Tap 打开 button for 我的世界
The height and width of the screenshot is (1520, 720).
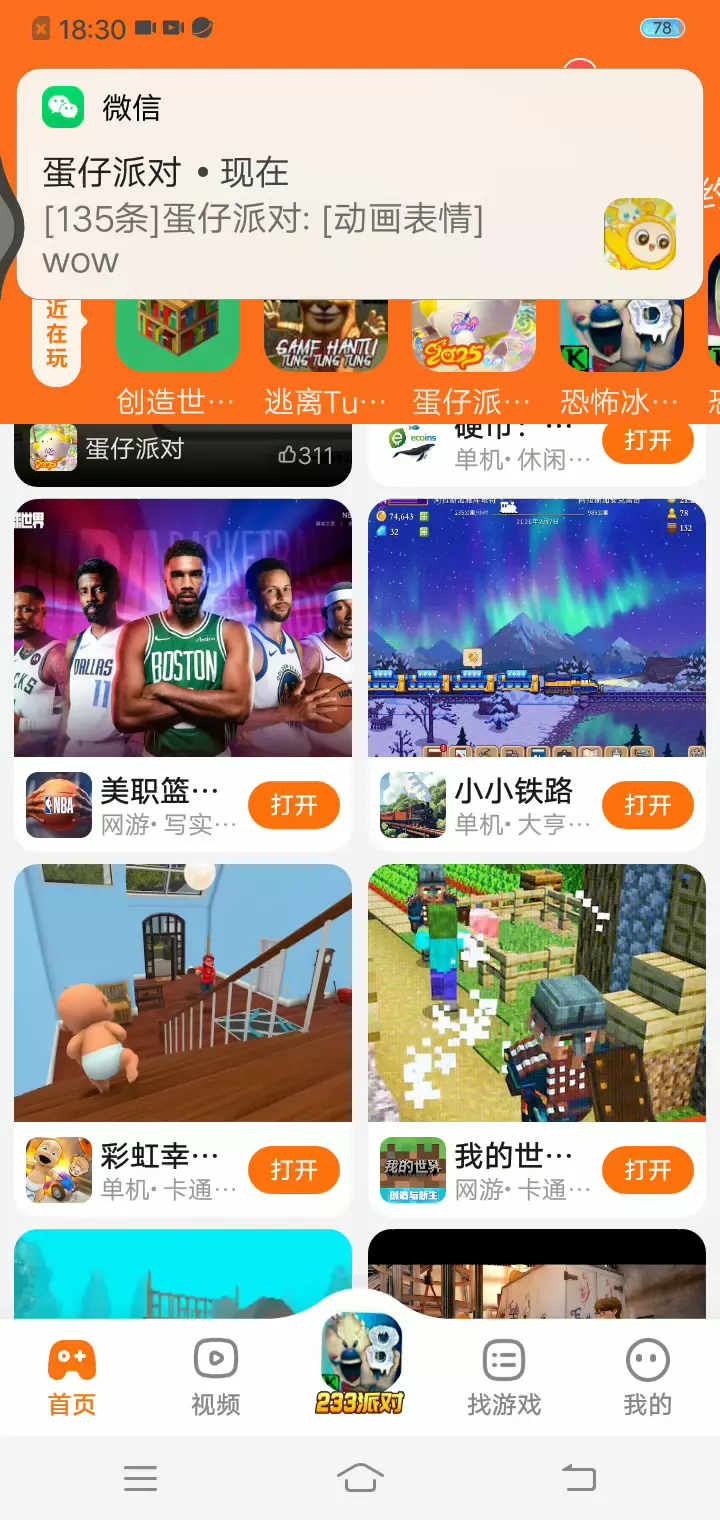coord(648,1170)
